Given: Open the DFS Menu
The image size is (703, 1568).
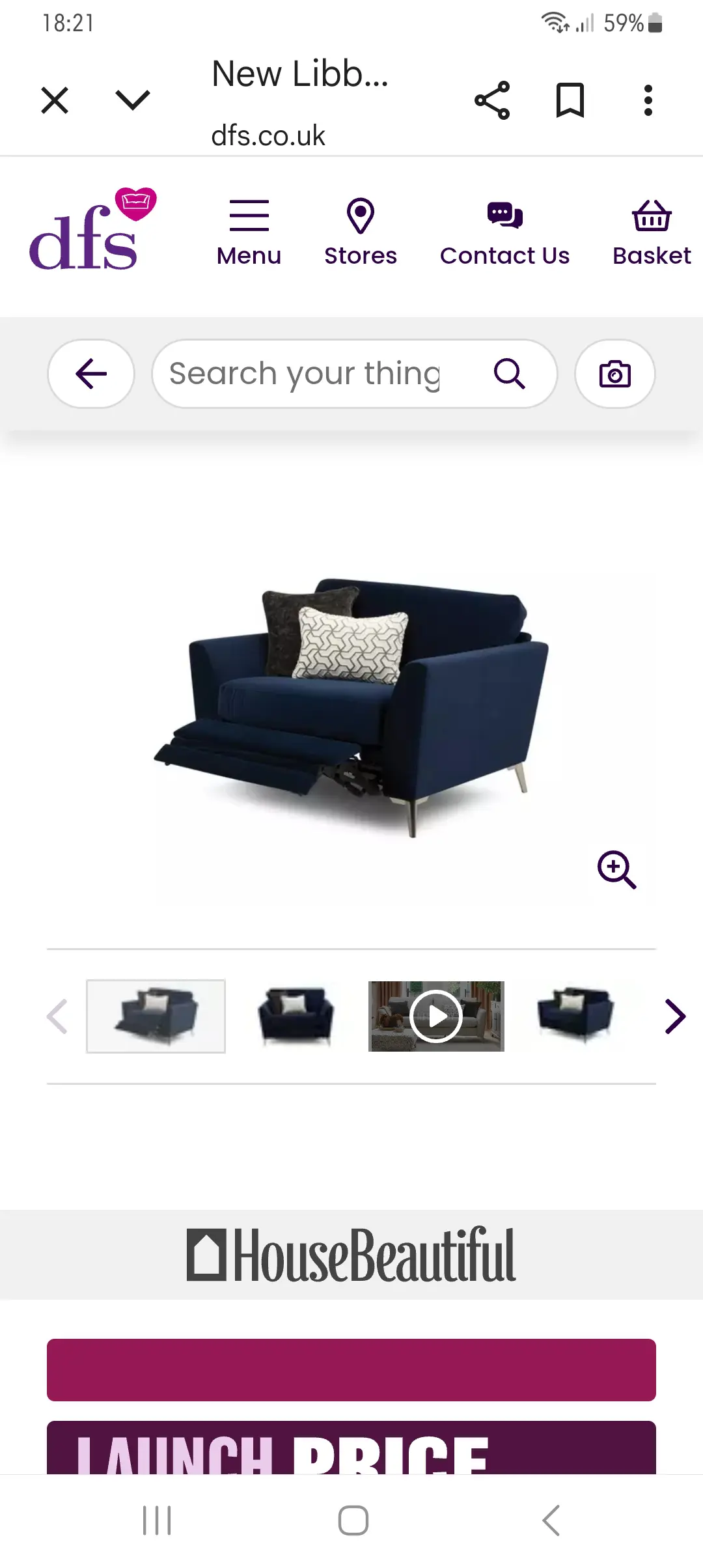Looking at the screenshot, I should pos(249,232).
